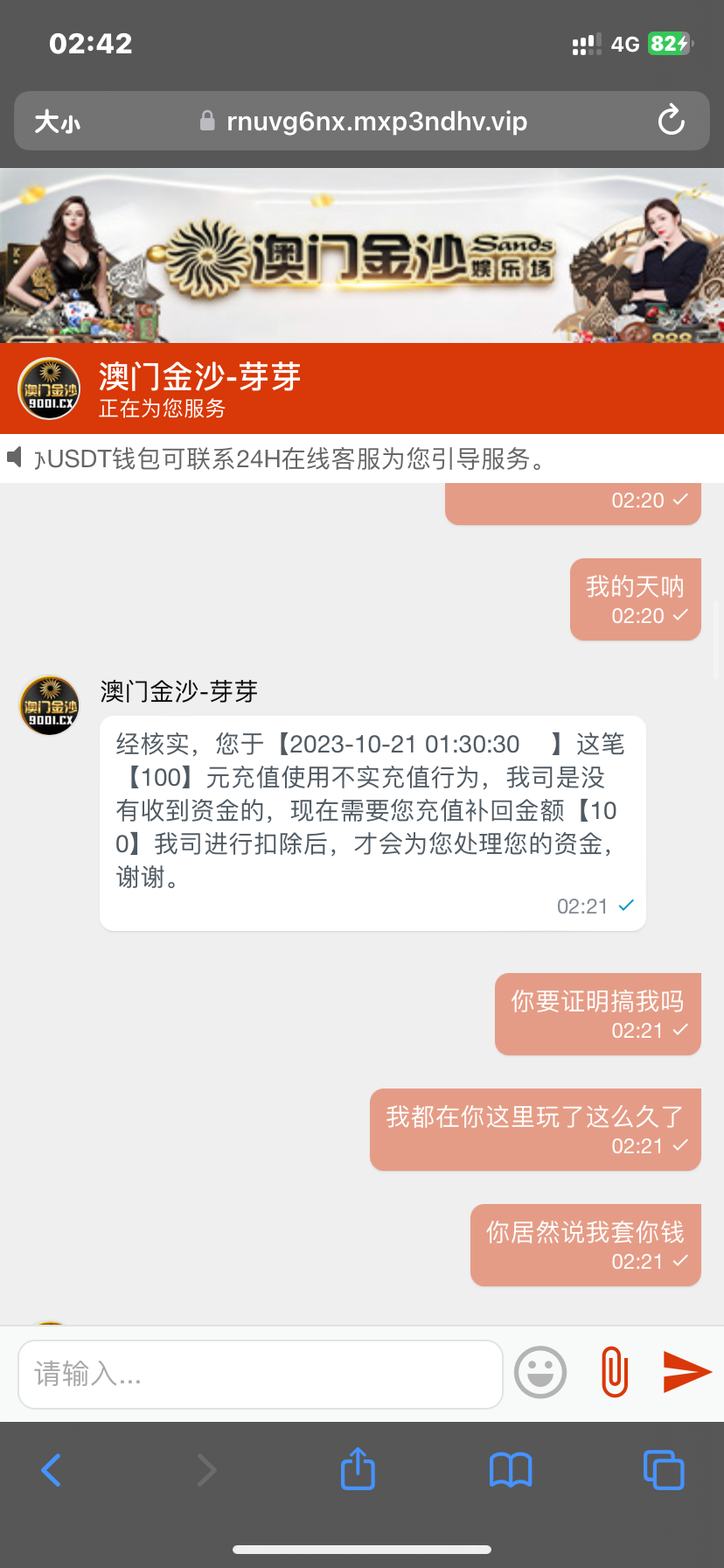Tap the address bar URL

point(376,122)
